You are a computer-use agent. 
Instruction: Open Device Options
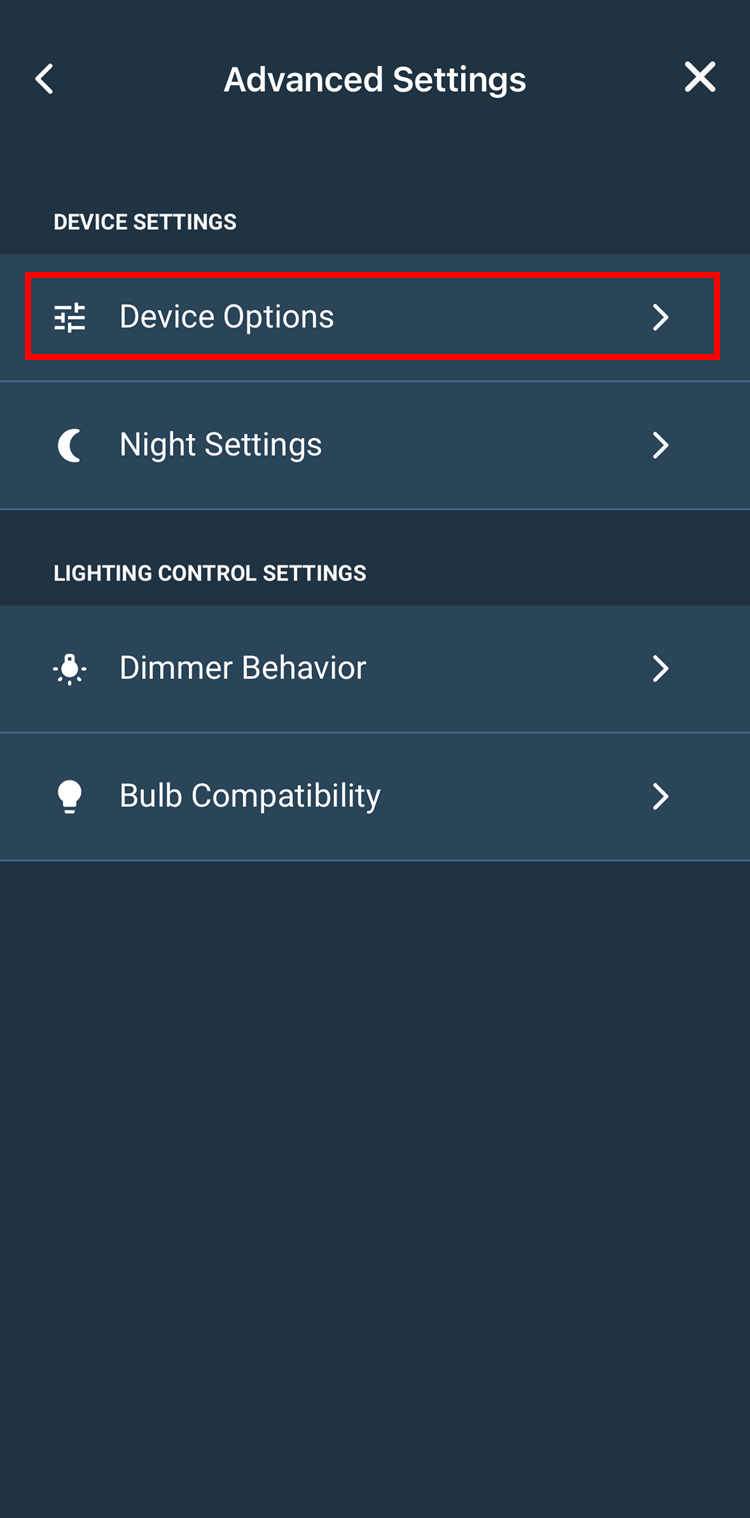pyautogui.click(x=372, y=317)
